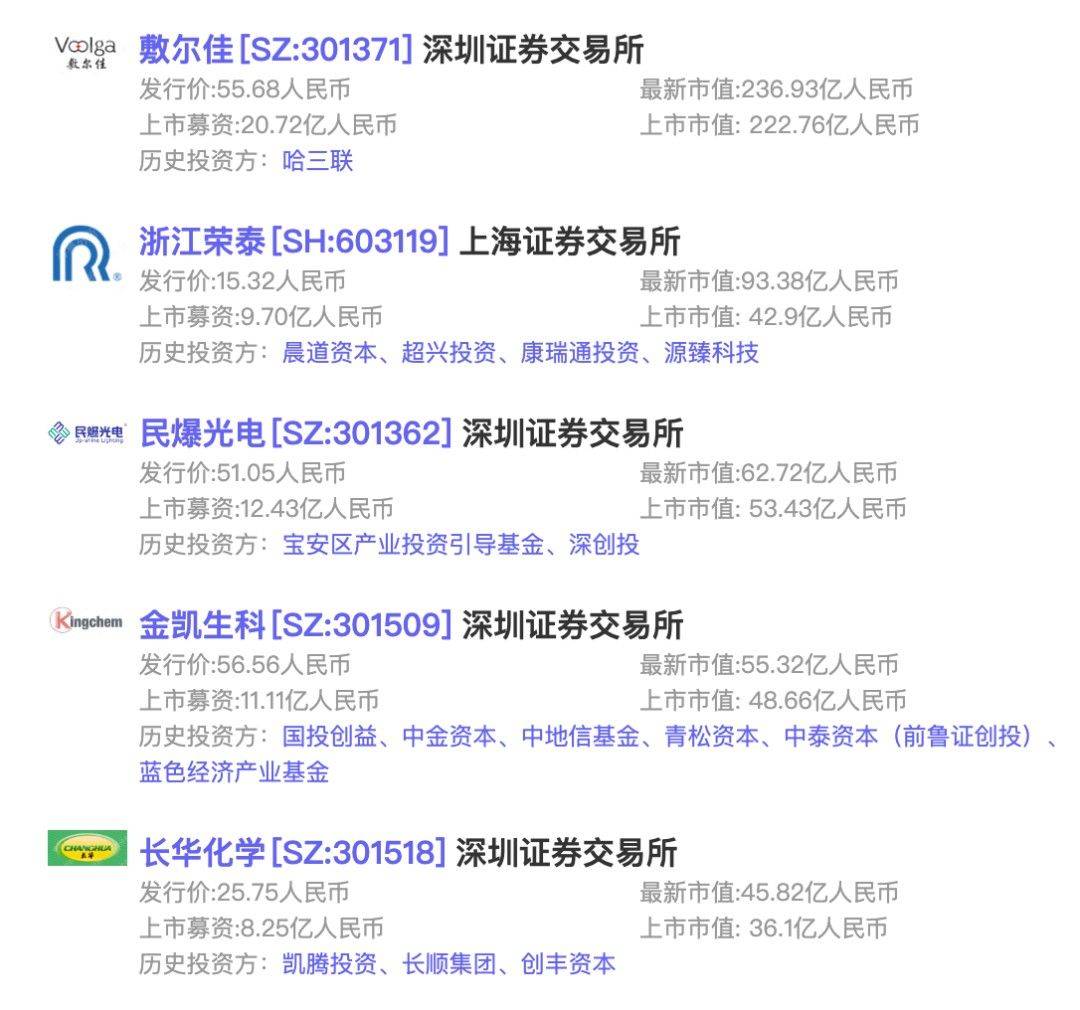Image resolution: width=1080 pixels, height=1010 pixels.
Task: Open investor 源臻科技
Action: tap(711, 352)
